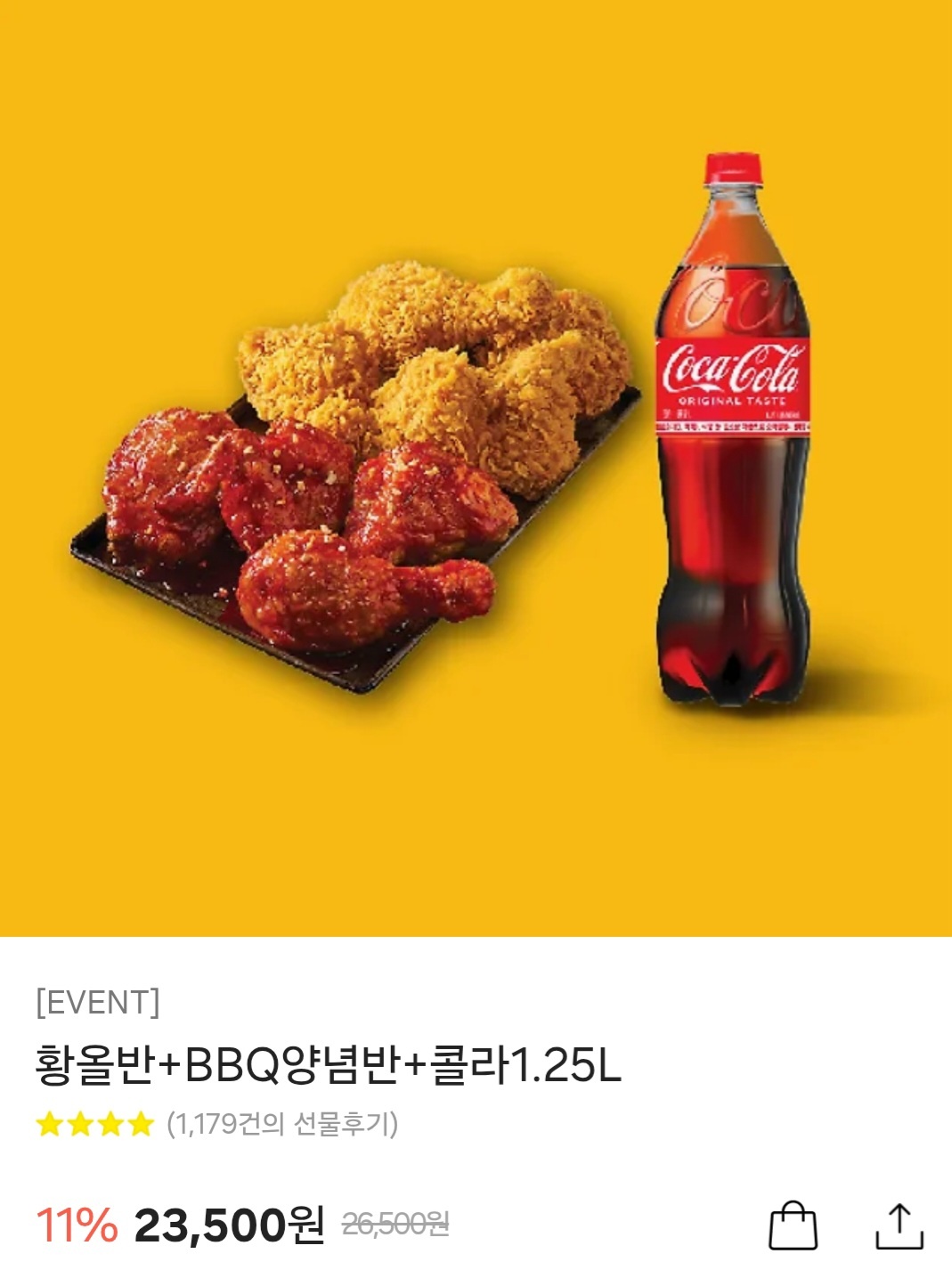952x1270 pixels.
Task: Share this chicken set product
Action: click(x=899, y=1226)
